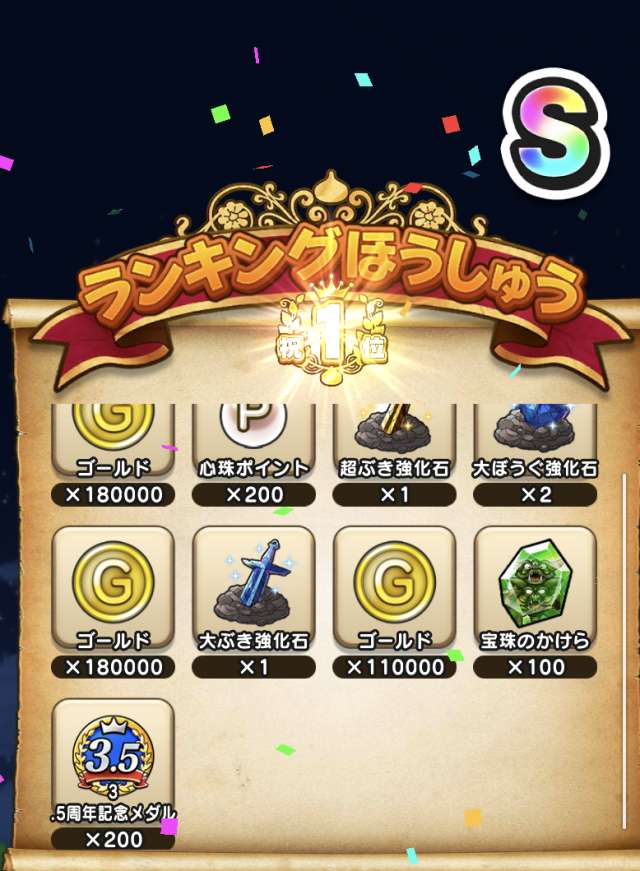
Task: Open the 心珠ポイント ×200 reward item
Action: click(x=253, y=445)
